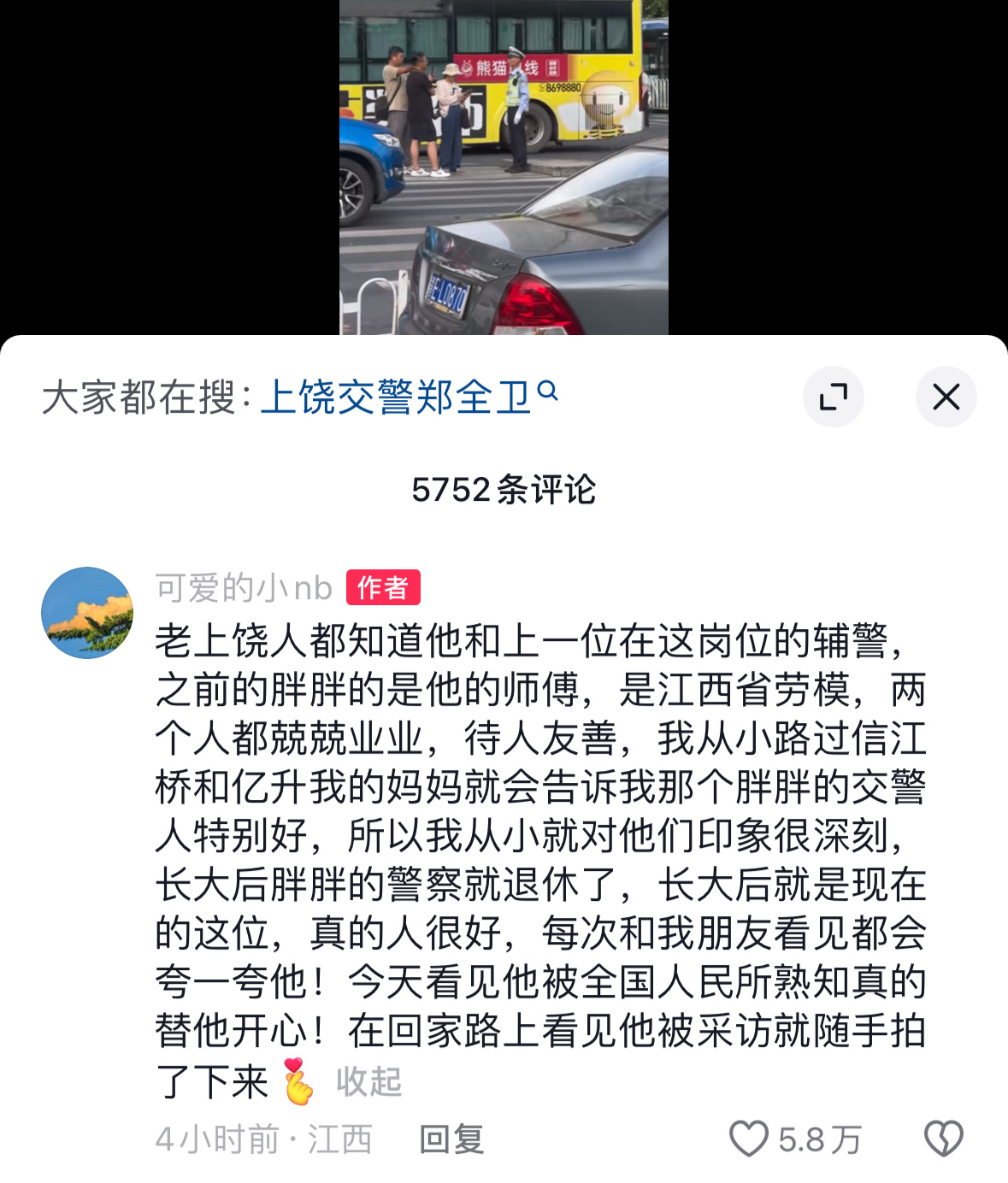Image resolution: width=1008 pixels, height=1183 pixels.
Task: Tap the video above the comments
Action: click(504, 167)
